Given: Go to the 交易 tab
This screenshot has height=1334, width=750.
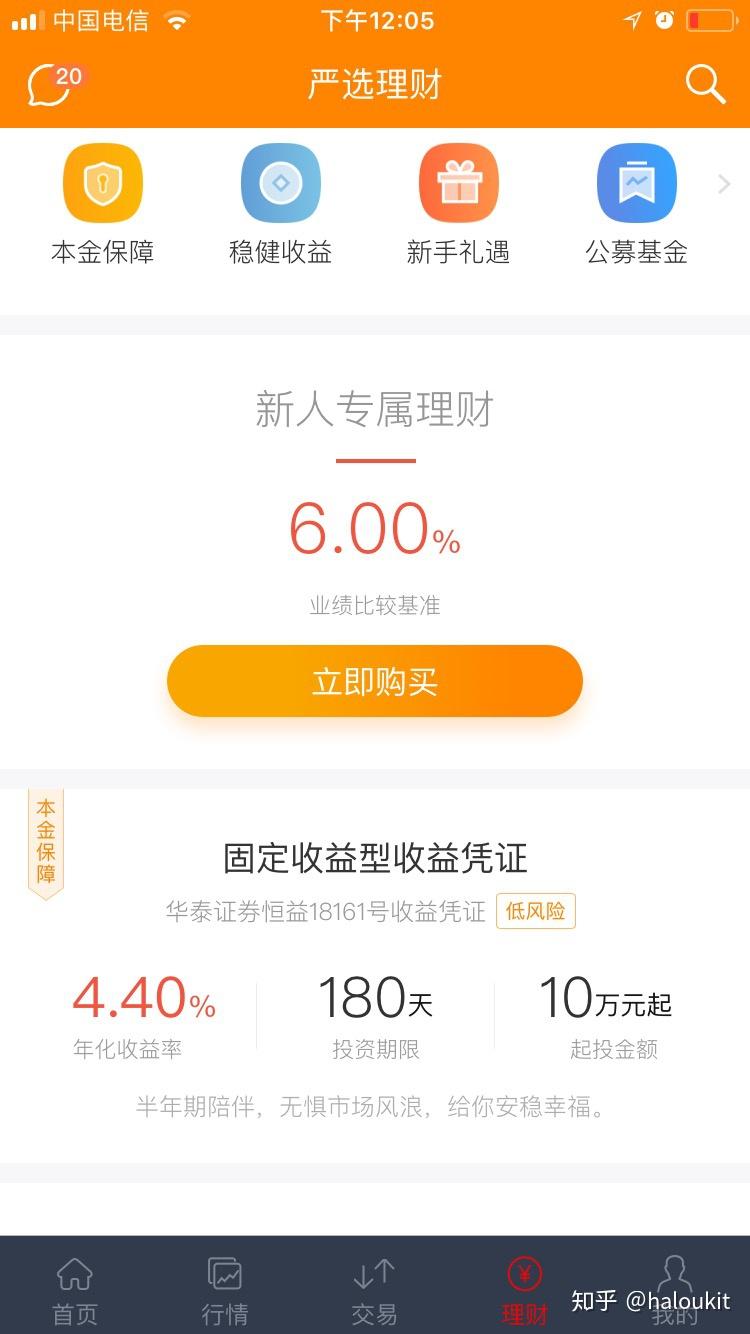Looking at the screenshot, I should tap(375, 1290).
